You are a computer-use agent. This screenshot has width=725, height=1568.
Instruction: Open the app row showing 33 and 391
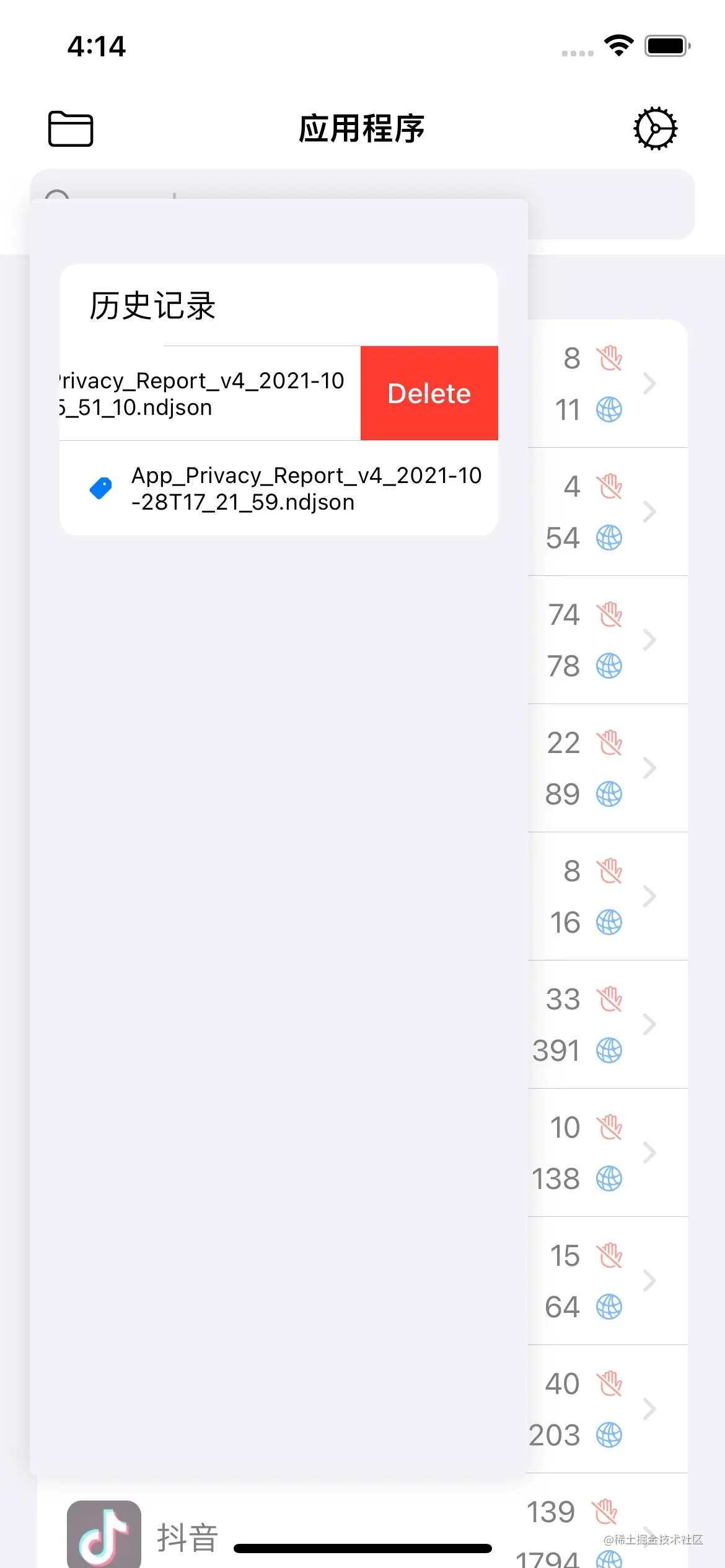pyautogui.click(x=608, y=1025)
